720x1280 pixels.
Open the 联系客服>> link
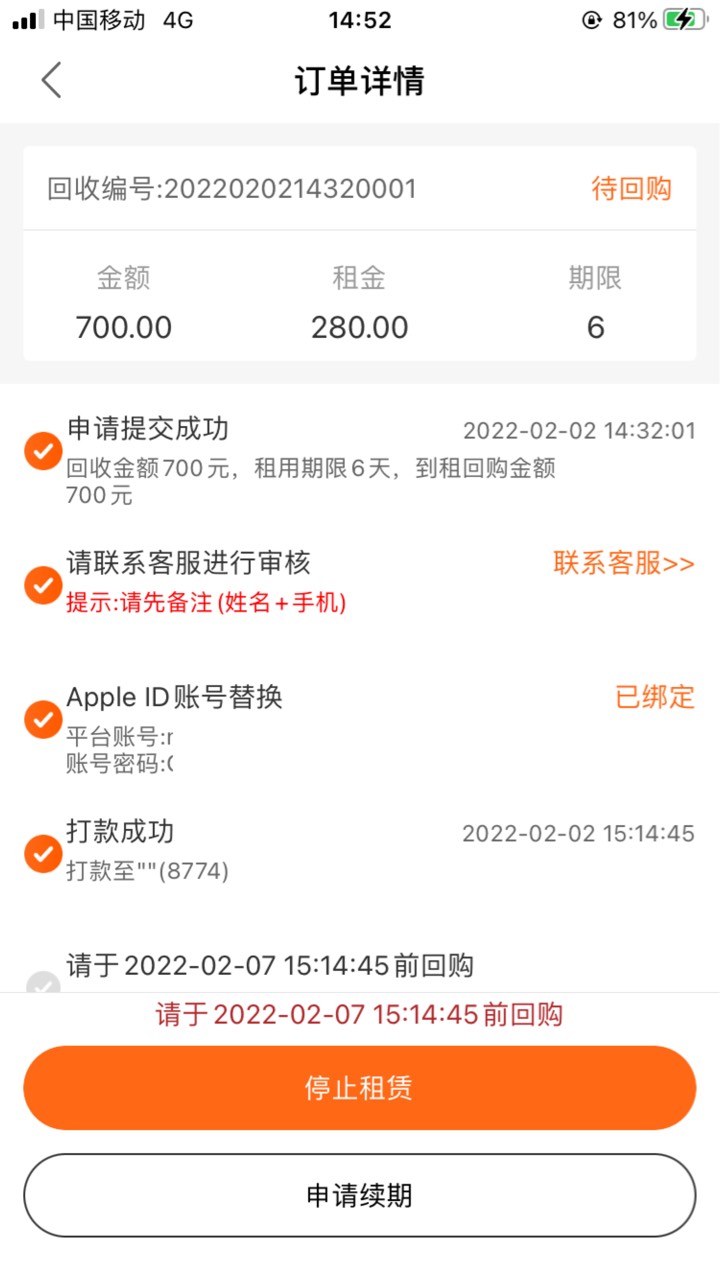(624, 563)
